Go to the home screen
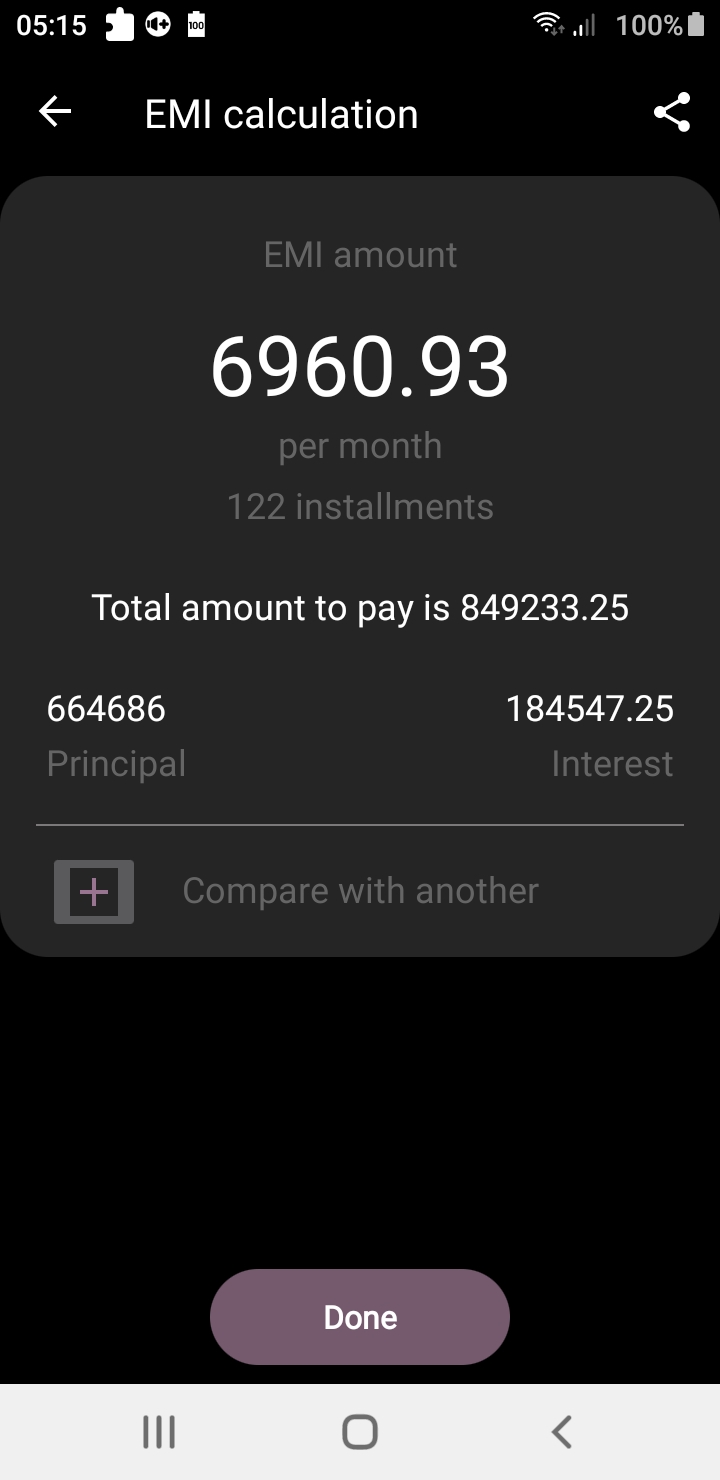This screenshot has height=1480, width=720. tap(360, 1432)
